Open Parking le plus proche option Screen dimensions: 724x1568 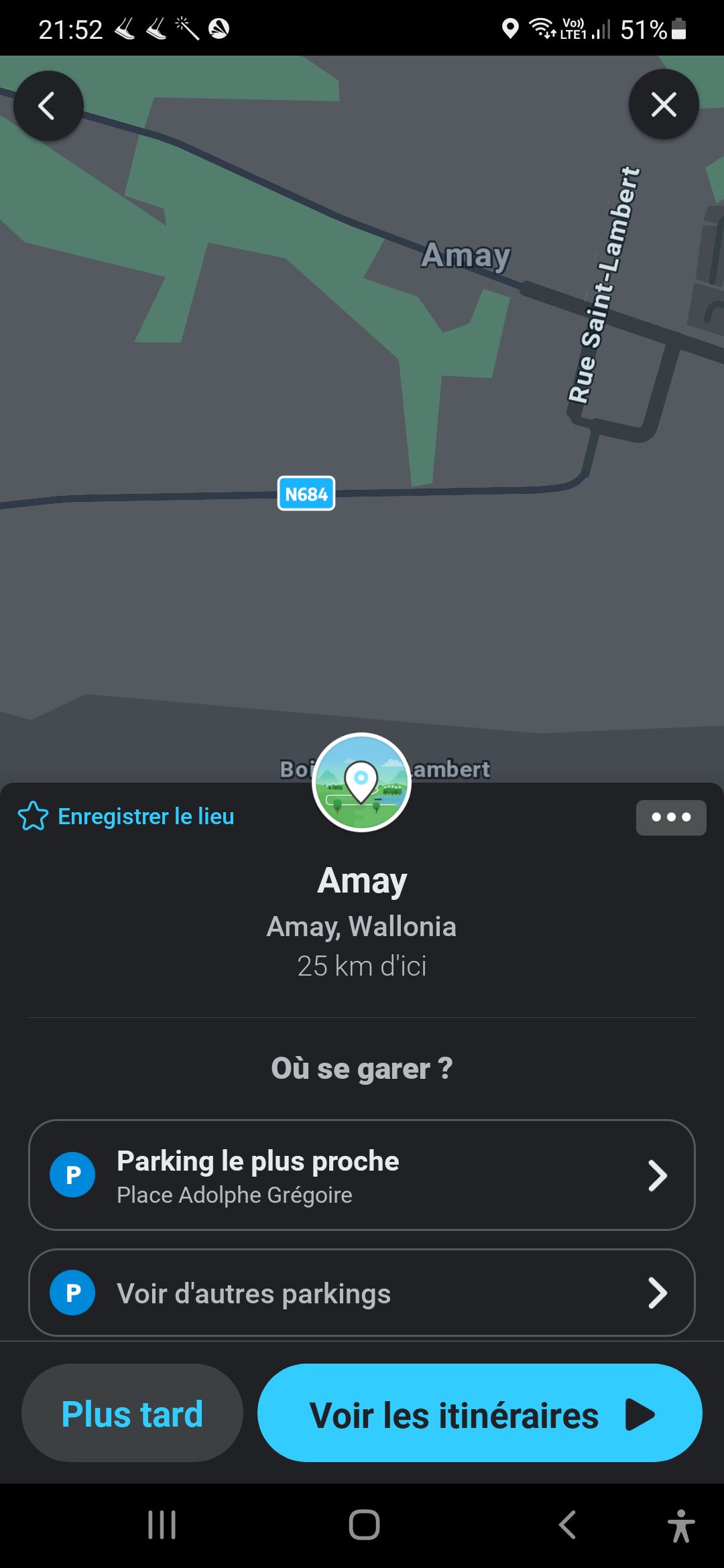[x=362, y=1175]
